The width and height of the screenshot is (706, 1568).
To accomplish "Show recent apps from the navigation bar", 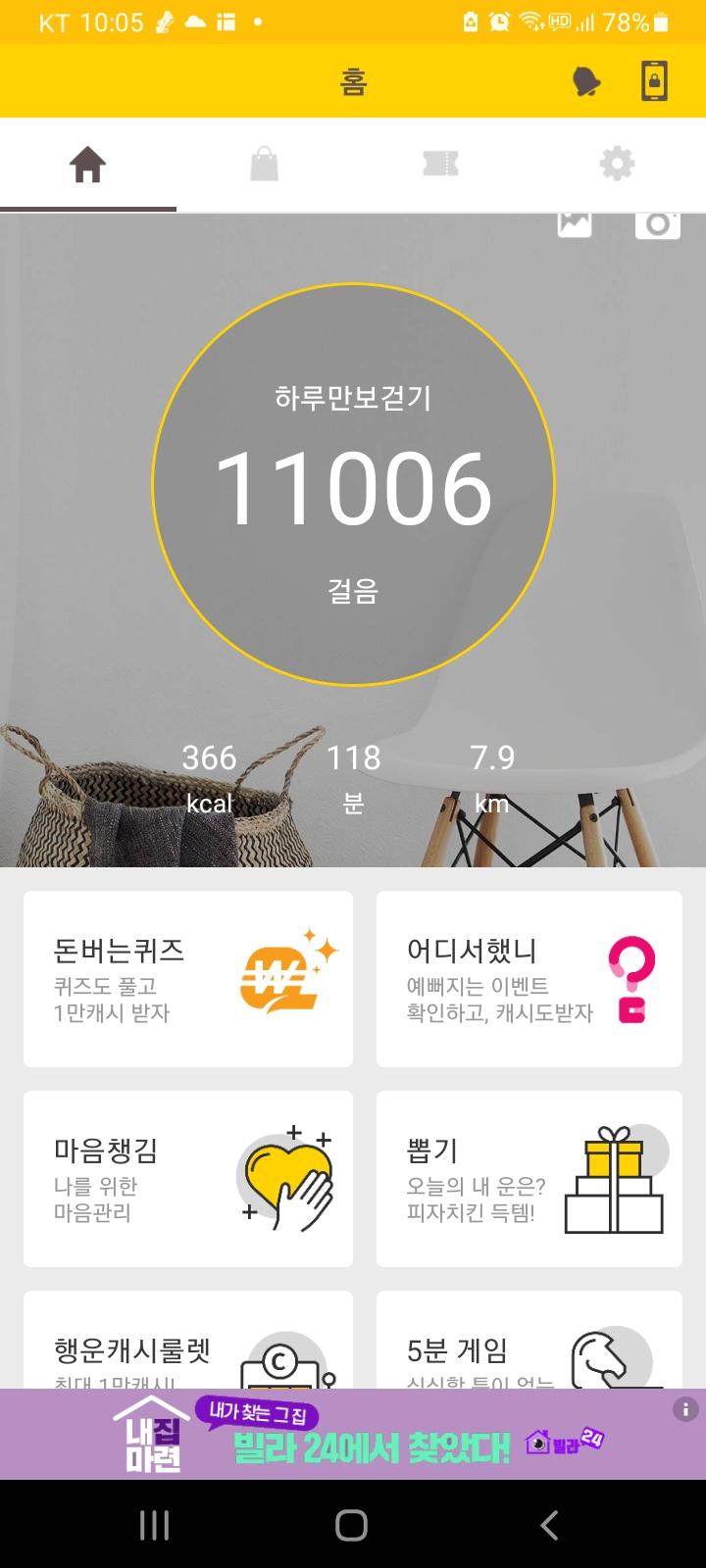I will pyautogui.click(x=154, y=1525).
